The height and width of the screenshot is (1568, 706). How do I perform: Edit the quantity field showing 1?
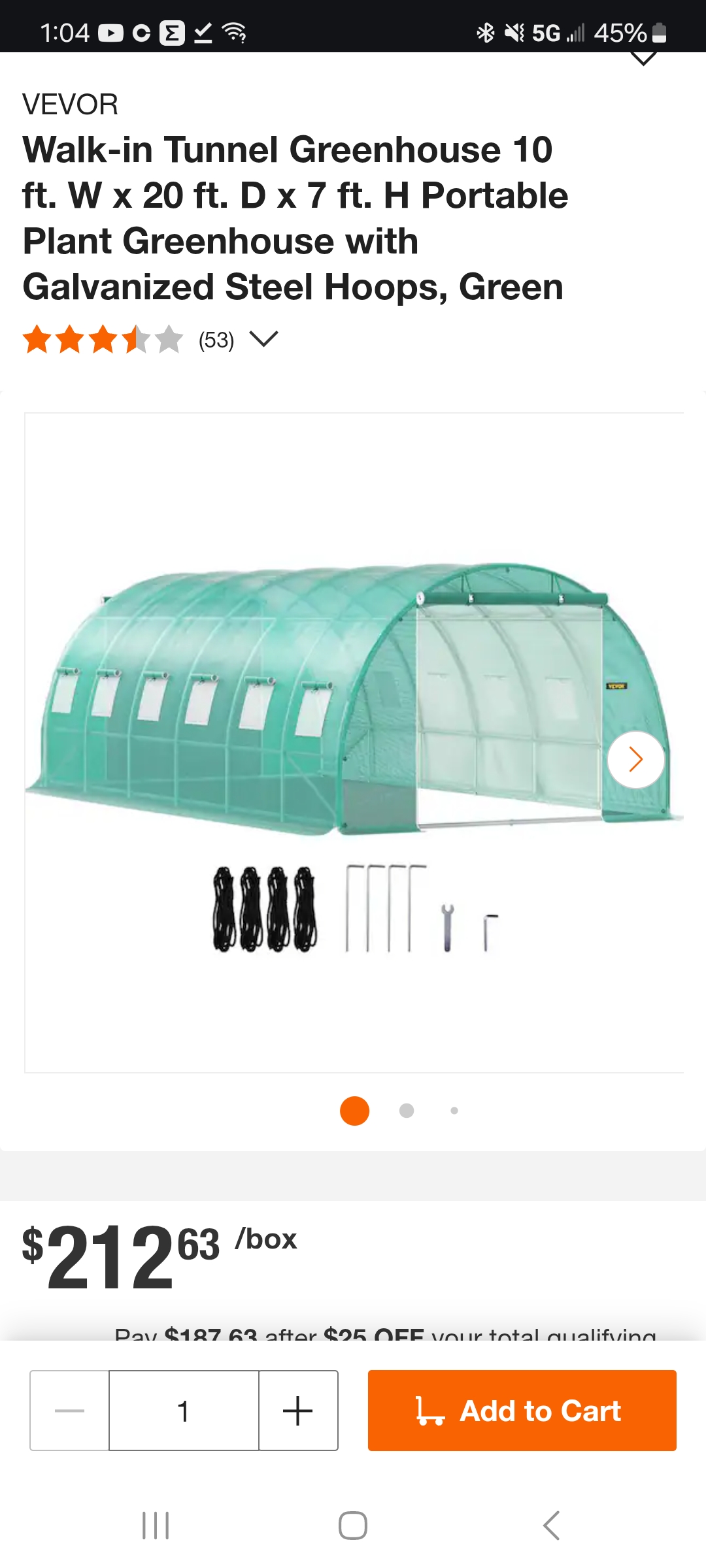coord(184,1411)
